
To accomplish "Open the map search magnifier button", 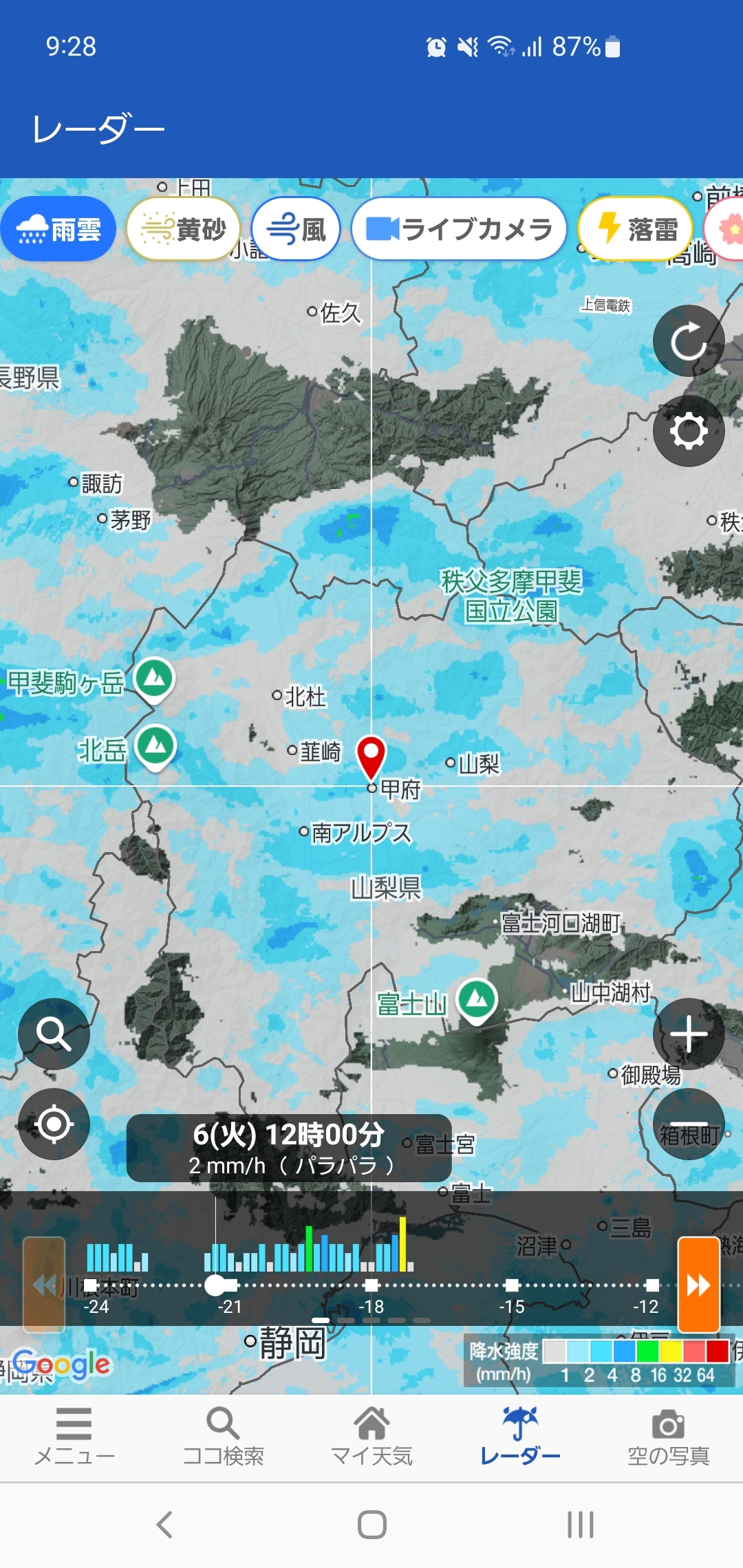I will coord(54,1034).
